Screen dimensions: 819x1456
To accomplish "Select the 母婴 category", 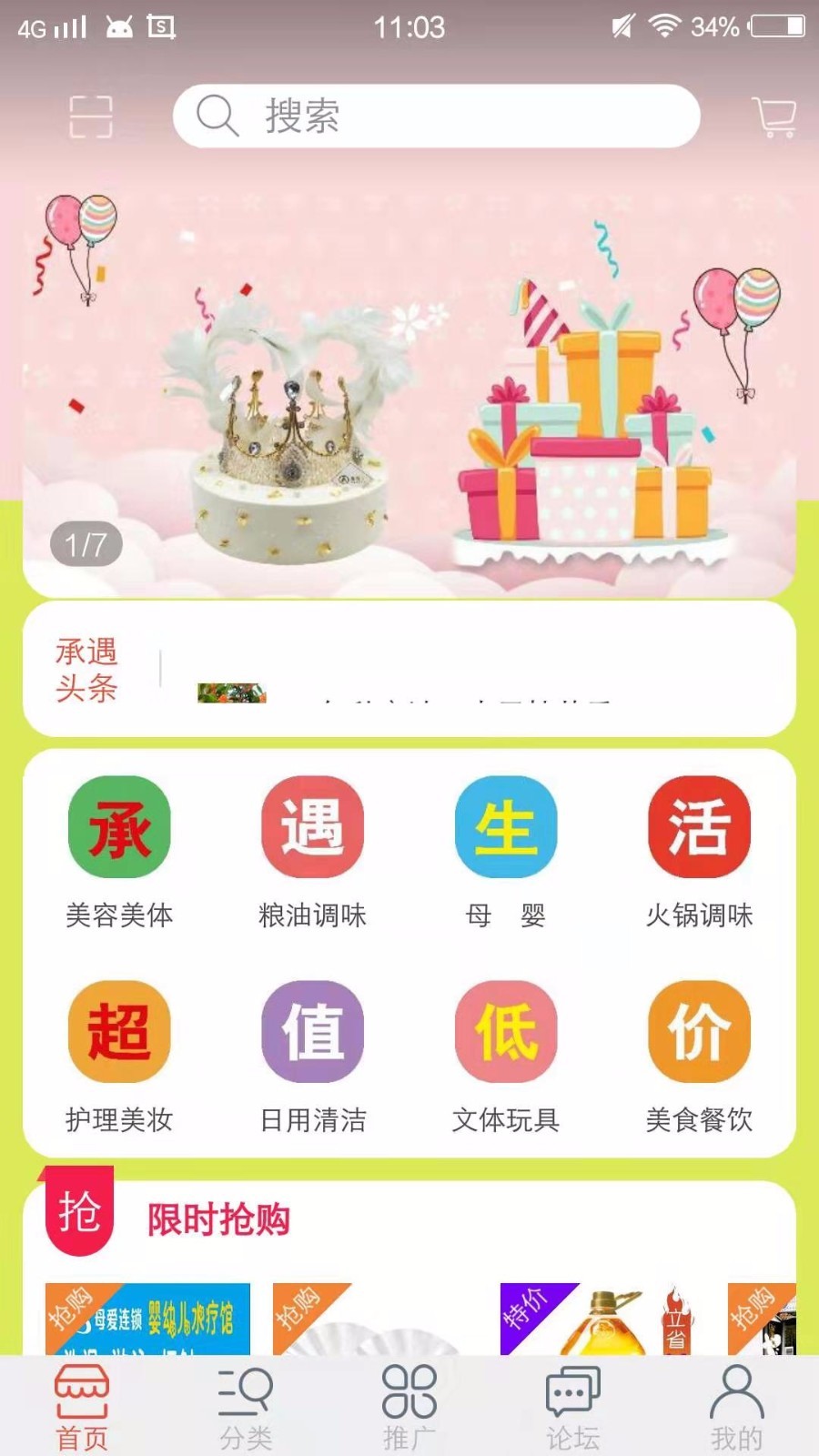I will coord(506,851).
